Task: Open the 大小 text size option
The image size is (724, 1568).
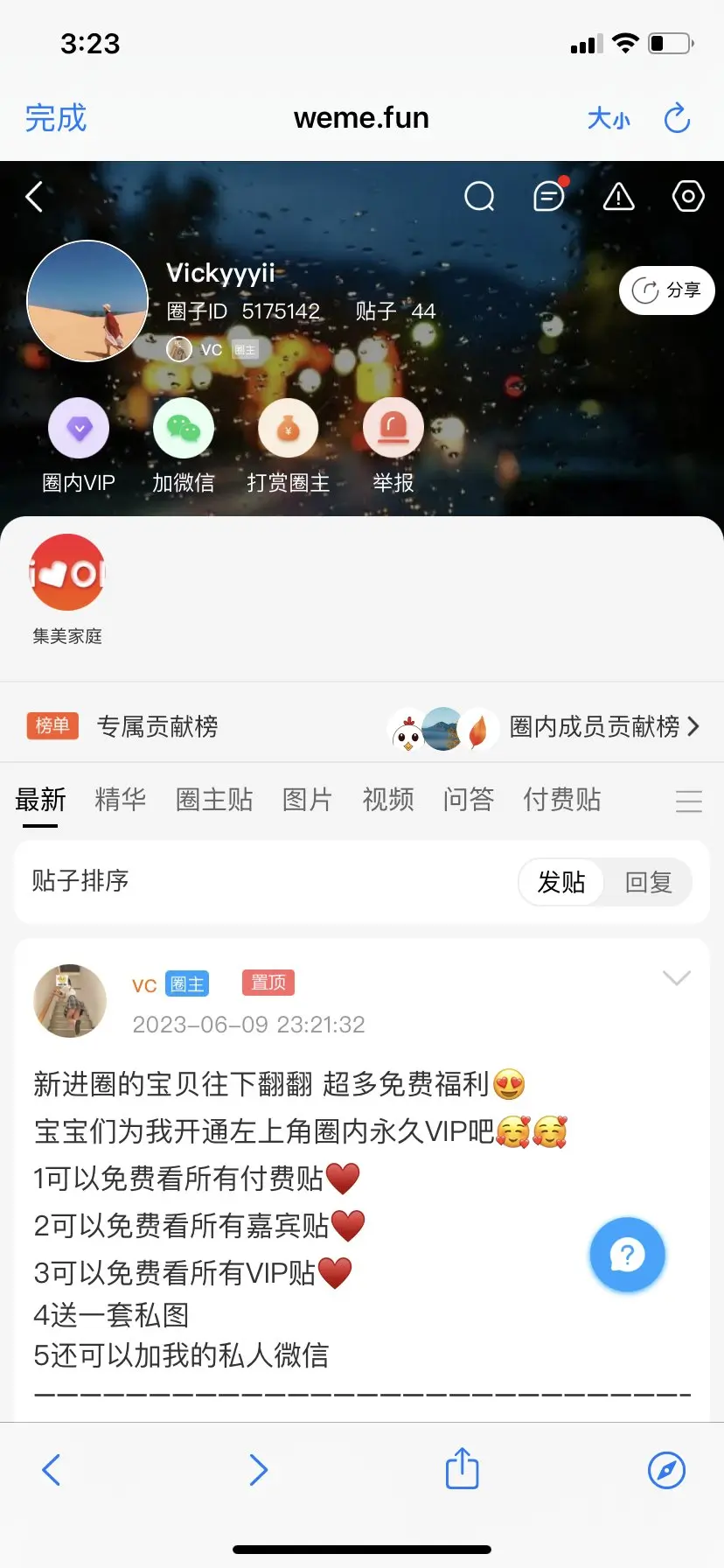Action: point(609,118)
